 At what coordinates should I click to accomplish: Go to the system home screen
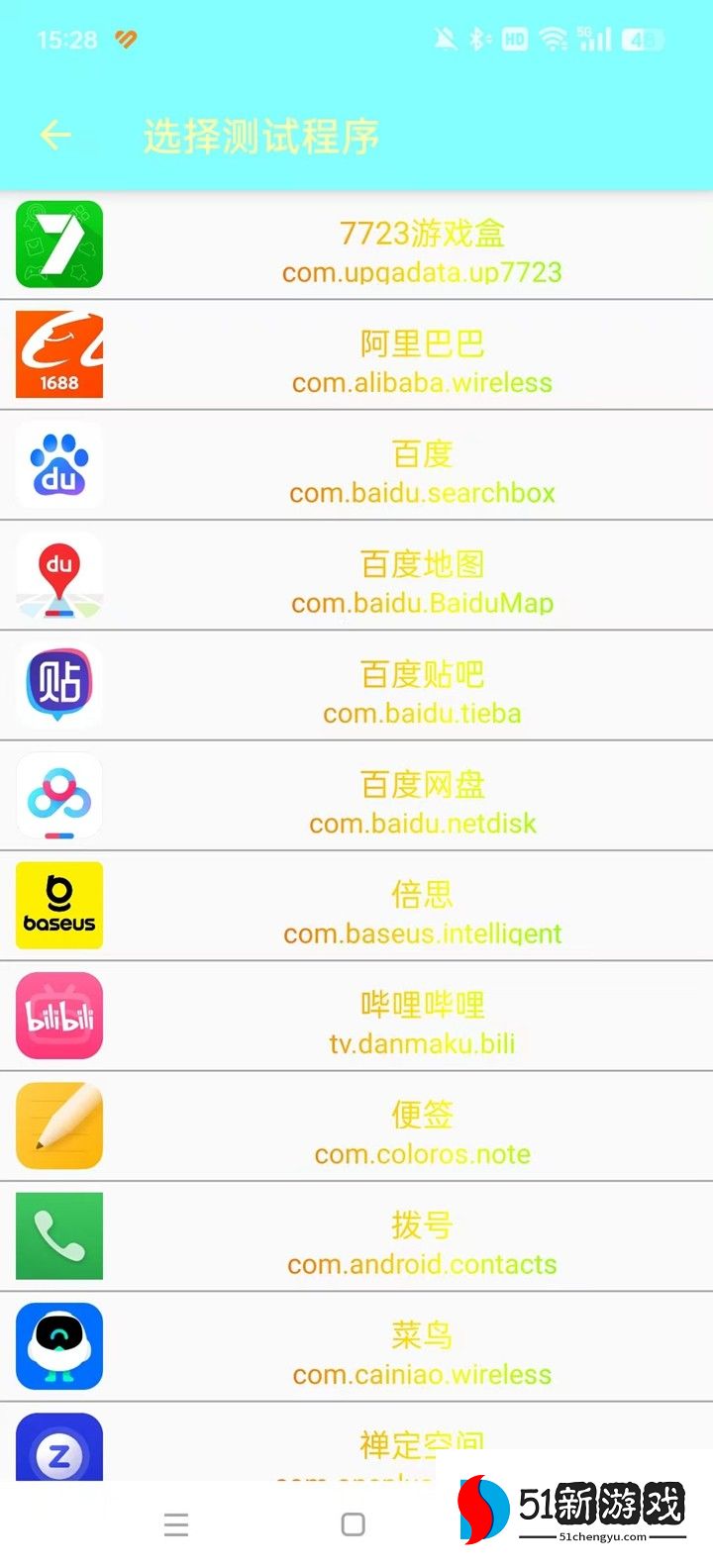click(x=354, y=1524)
